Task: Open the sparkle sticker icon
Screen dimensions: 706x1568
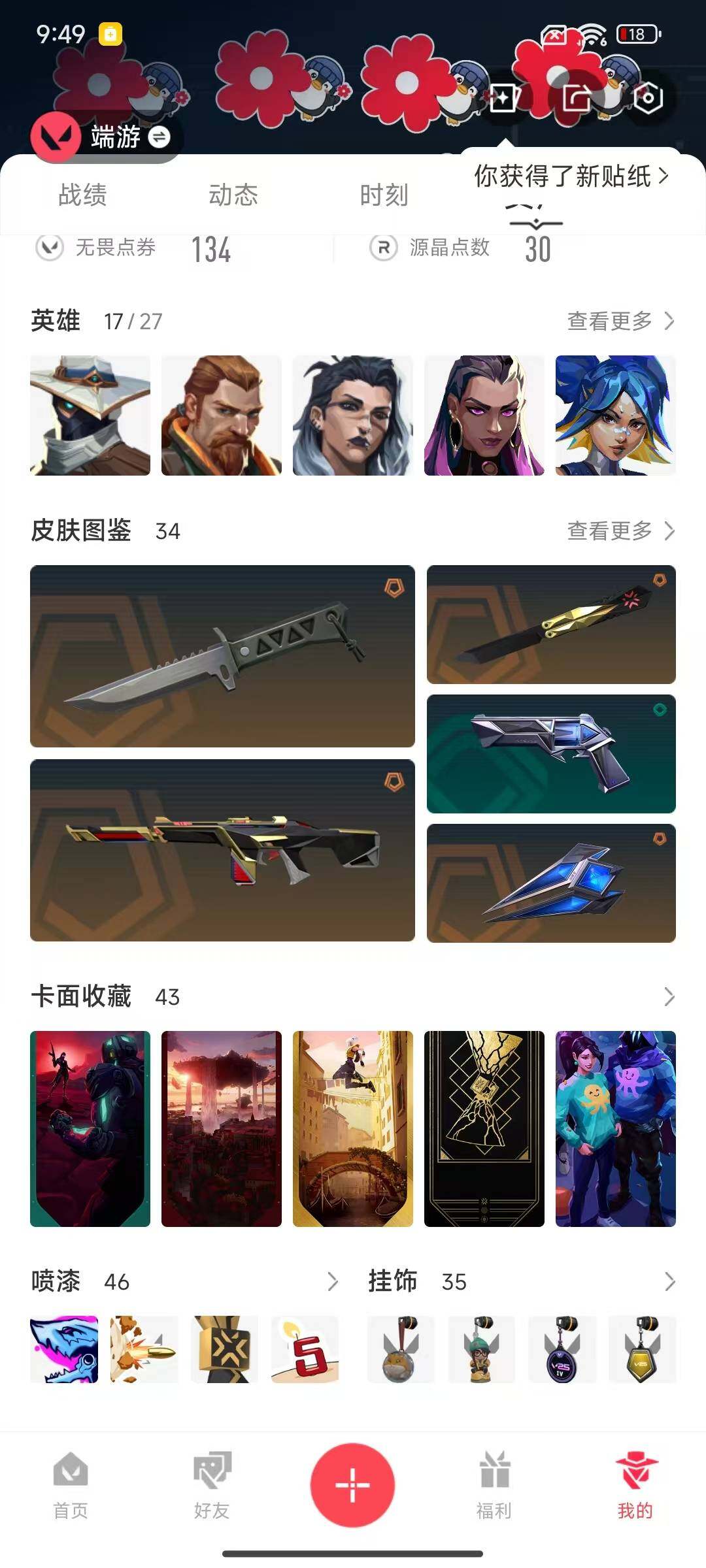Action: click(503, 99)
